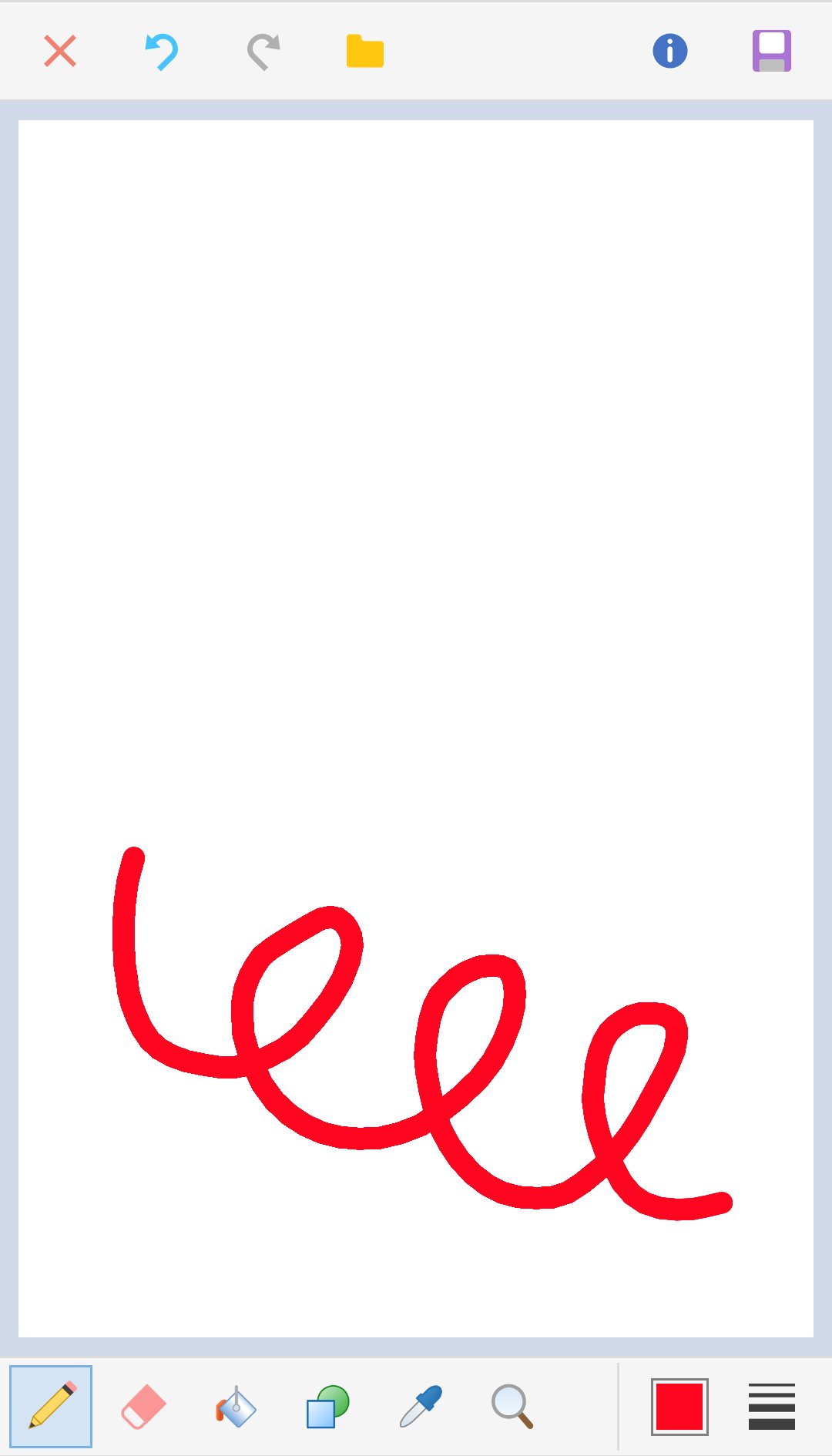Open the red color swatch
Screen dimensions: 832x1456
pos(679,1406)
